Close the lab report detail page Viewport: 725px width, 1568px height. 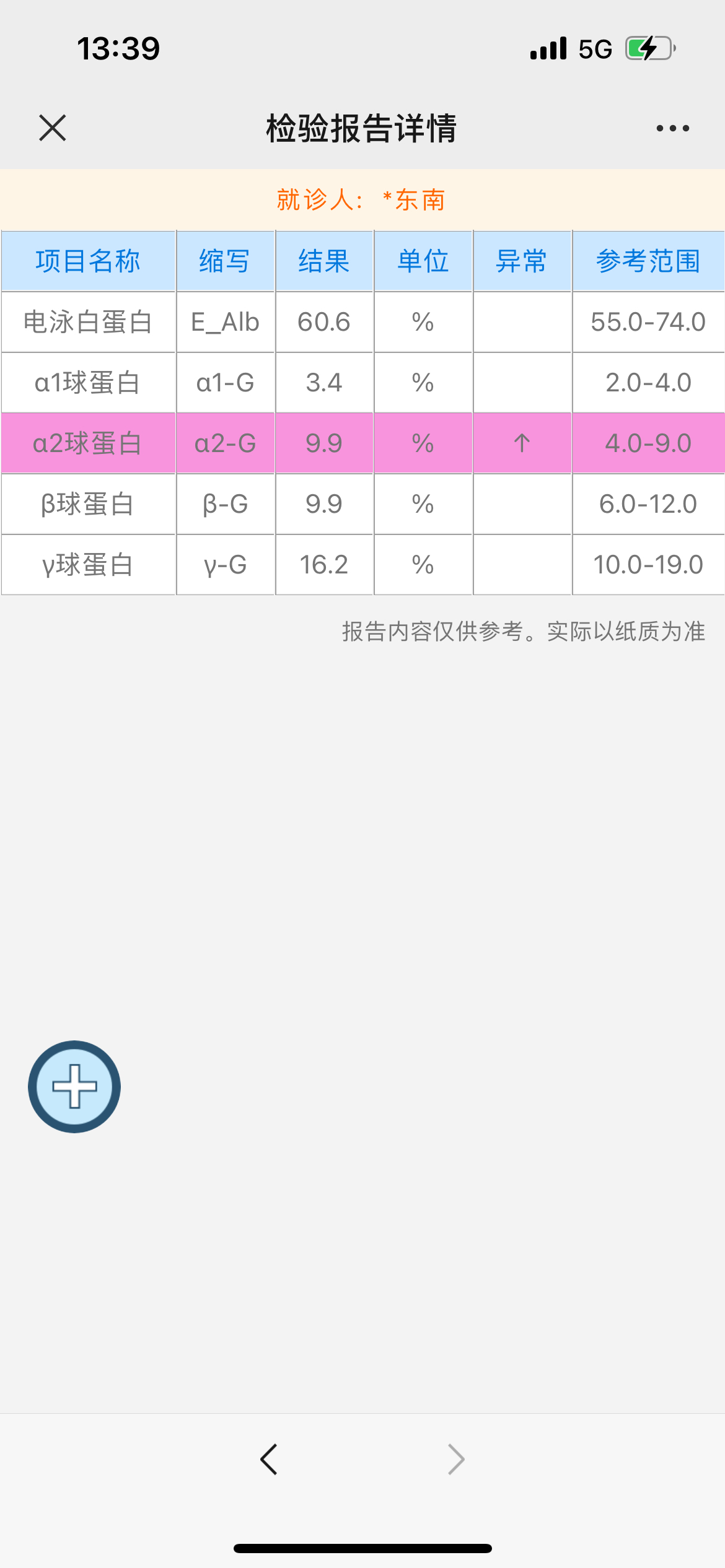click(x=53, y=128)
